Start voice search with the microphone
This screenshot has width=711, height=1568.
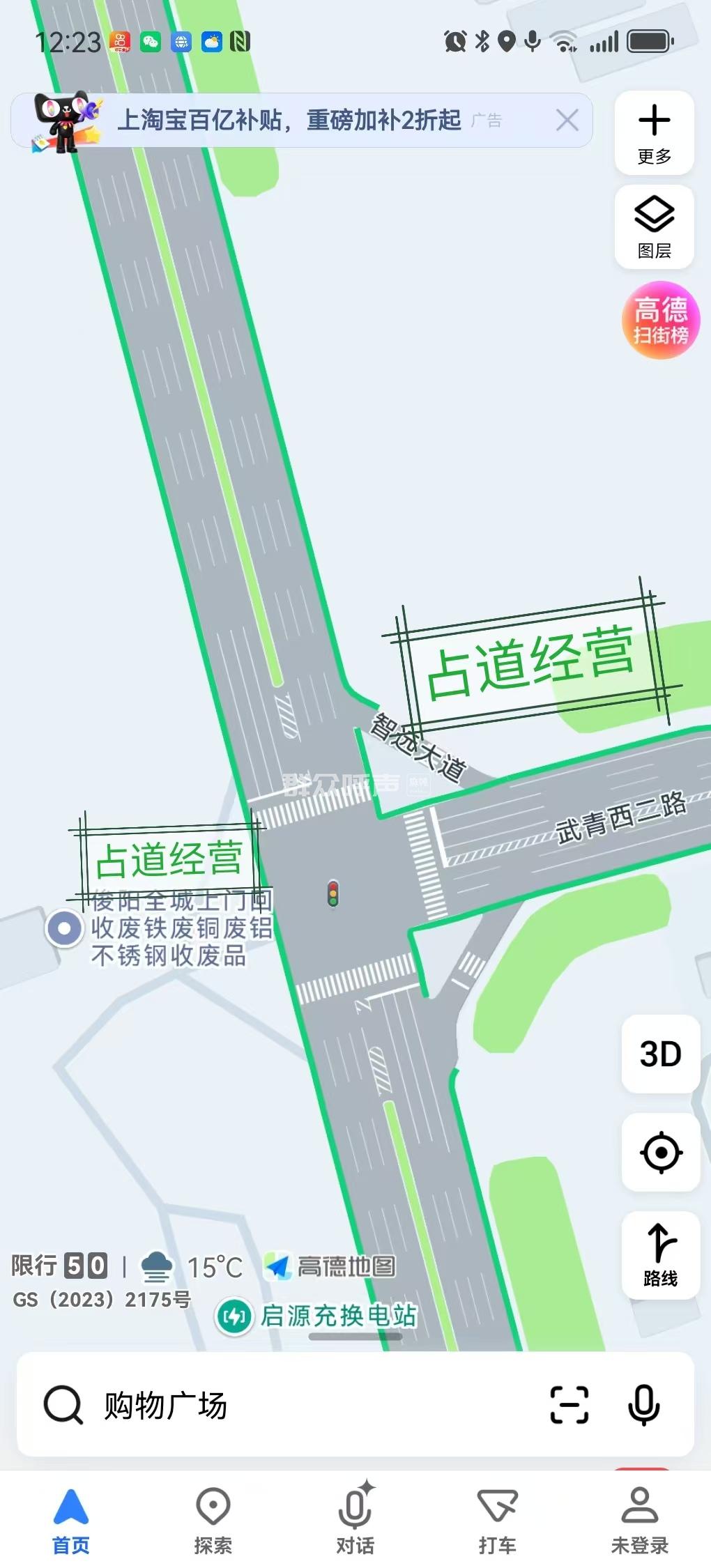(643, 1405)
